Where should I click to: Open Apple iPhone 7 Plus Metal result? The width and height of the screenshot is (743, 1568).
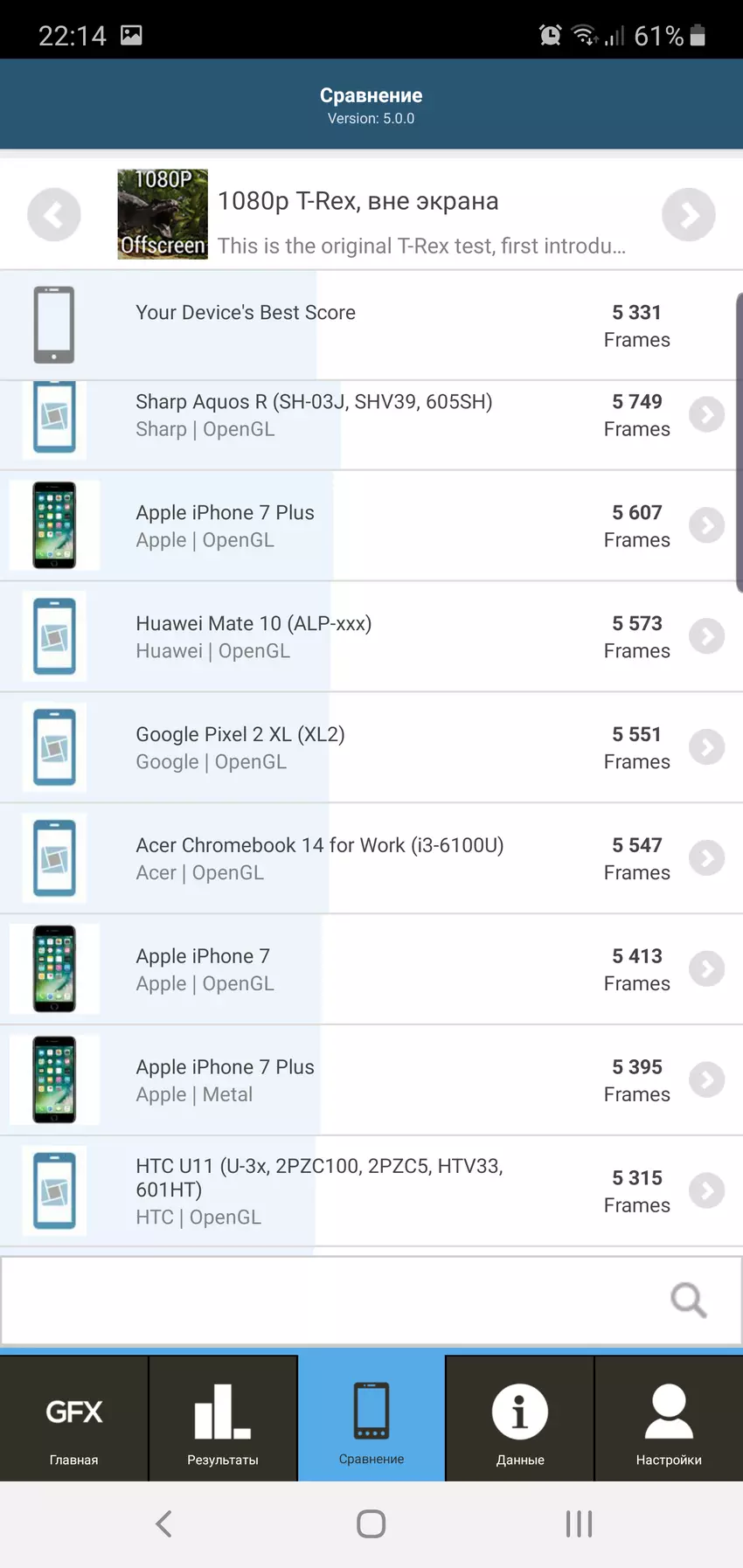(x=706, y=1079)
